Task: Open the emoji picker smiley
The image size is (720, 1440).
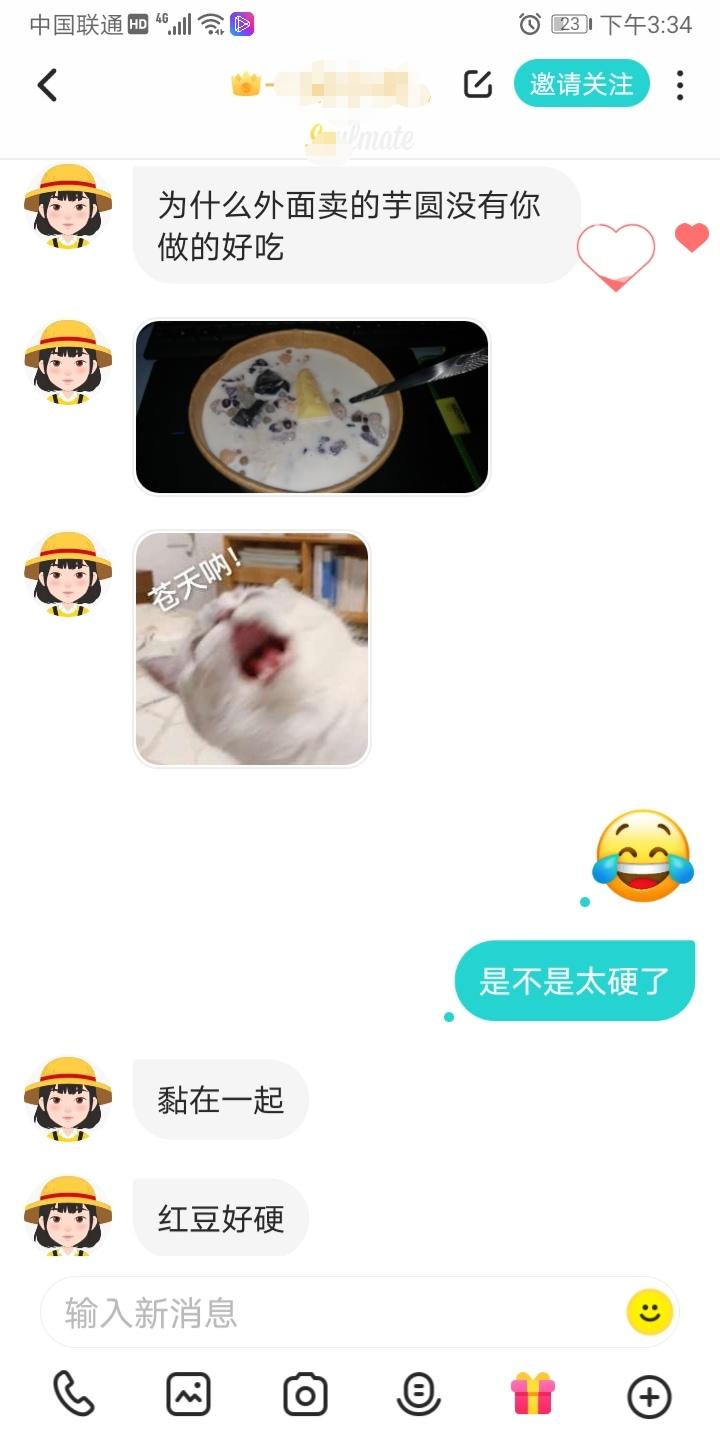Action: tap(650, 1312)
